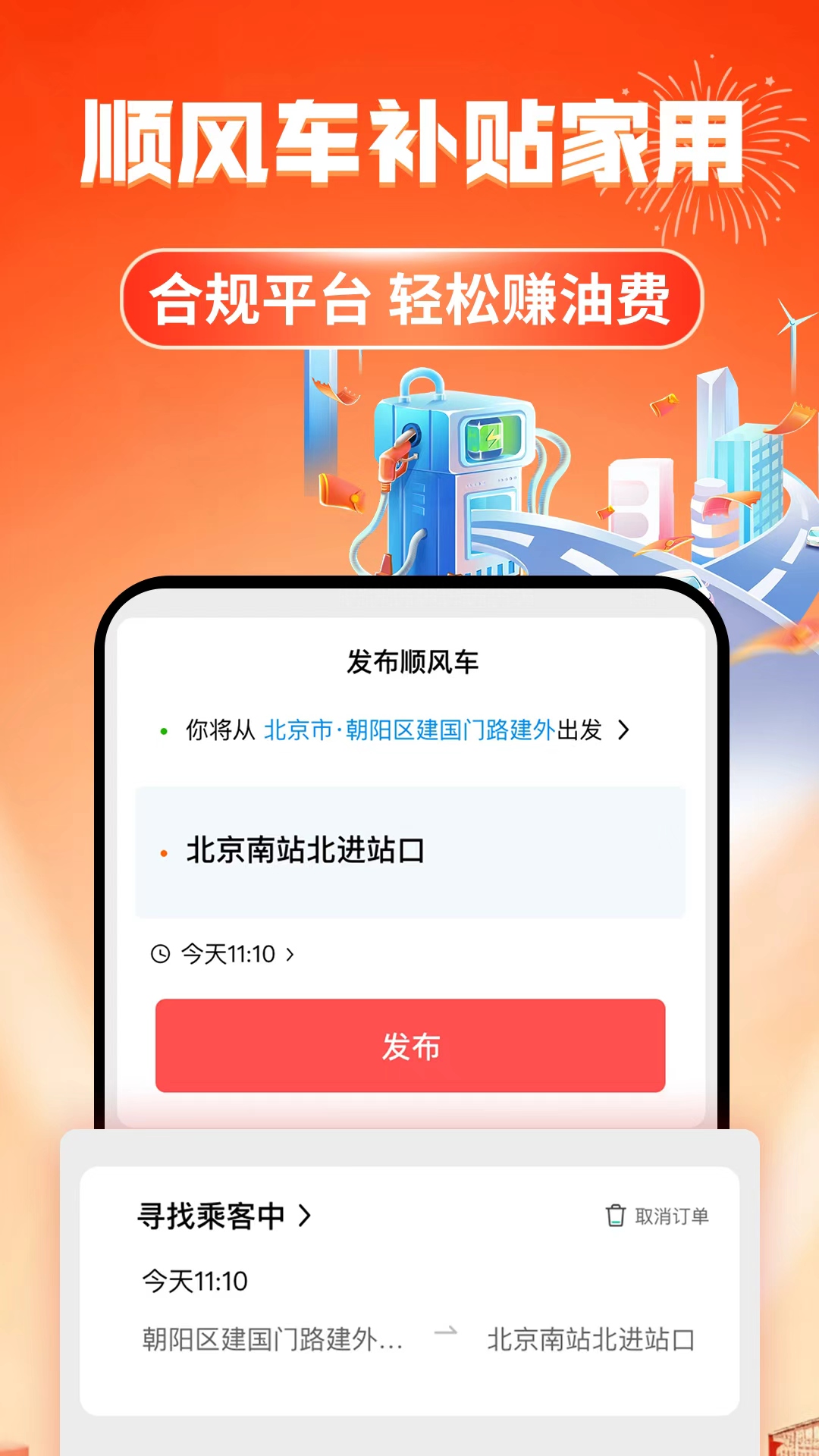Click the clock icon beside 今天11:10
This screenshot has height=1456, width=819.
click(162, 955)
